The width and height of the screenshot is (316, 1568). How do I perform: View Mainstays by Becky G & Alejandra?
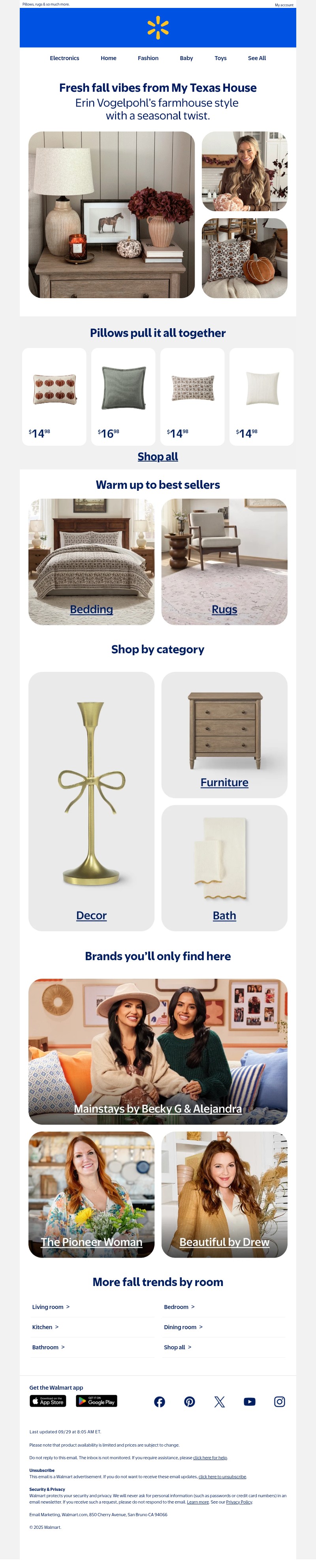158,1108
